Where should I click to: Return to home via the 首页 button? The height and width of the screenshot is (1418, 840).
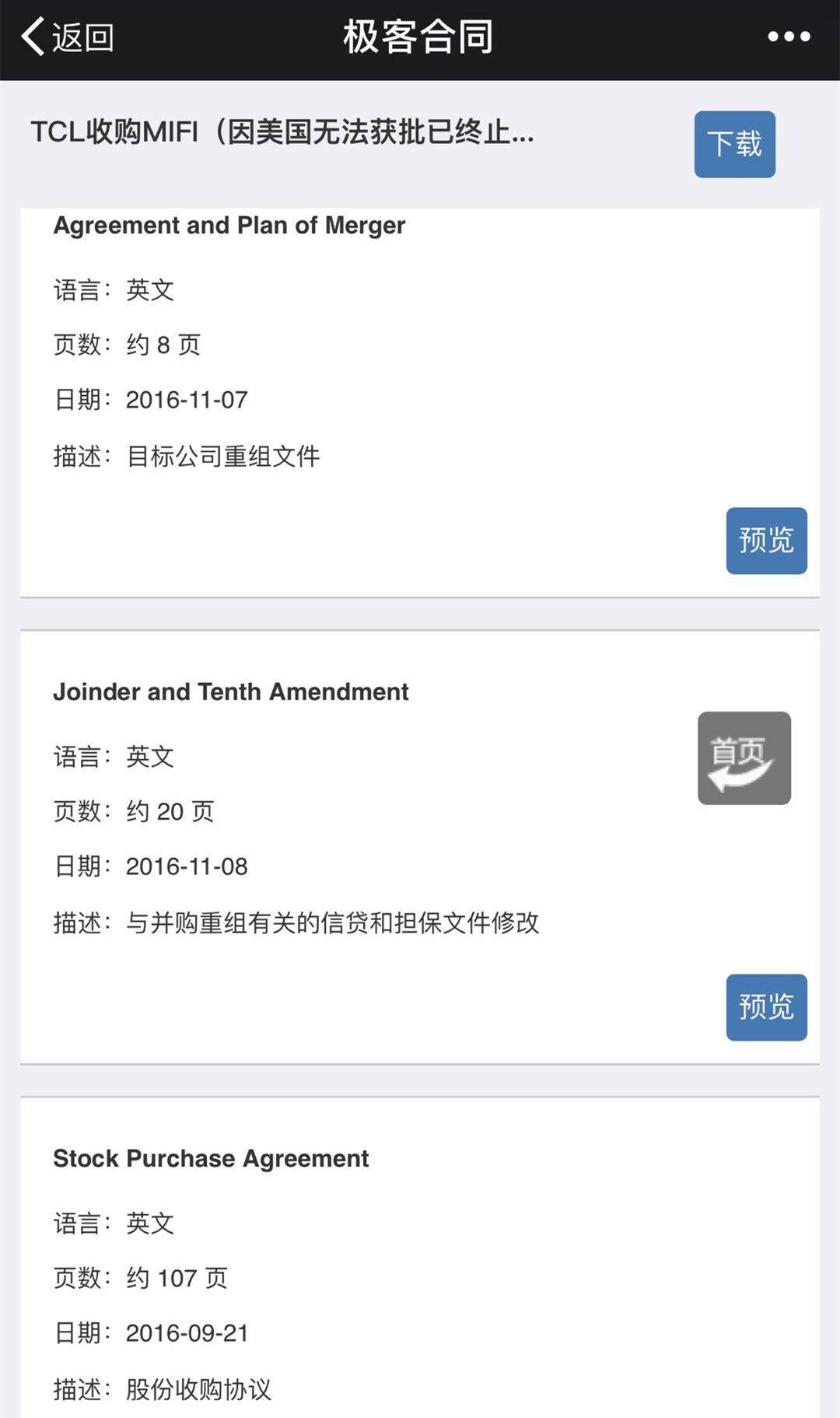point(744,758)
